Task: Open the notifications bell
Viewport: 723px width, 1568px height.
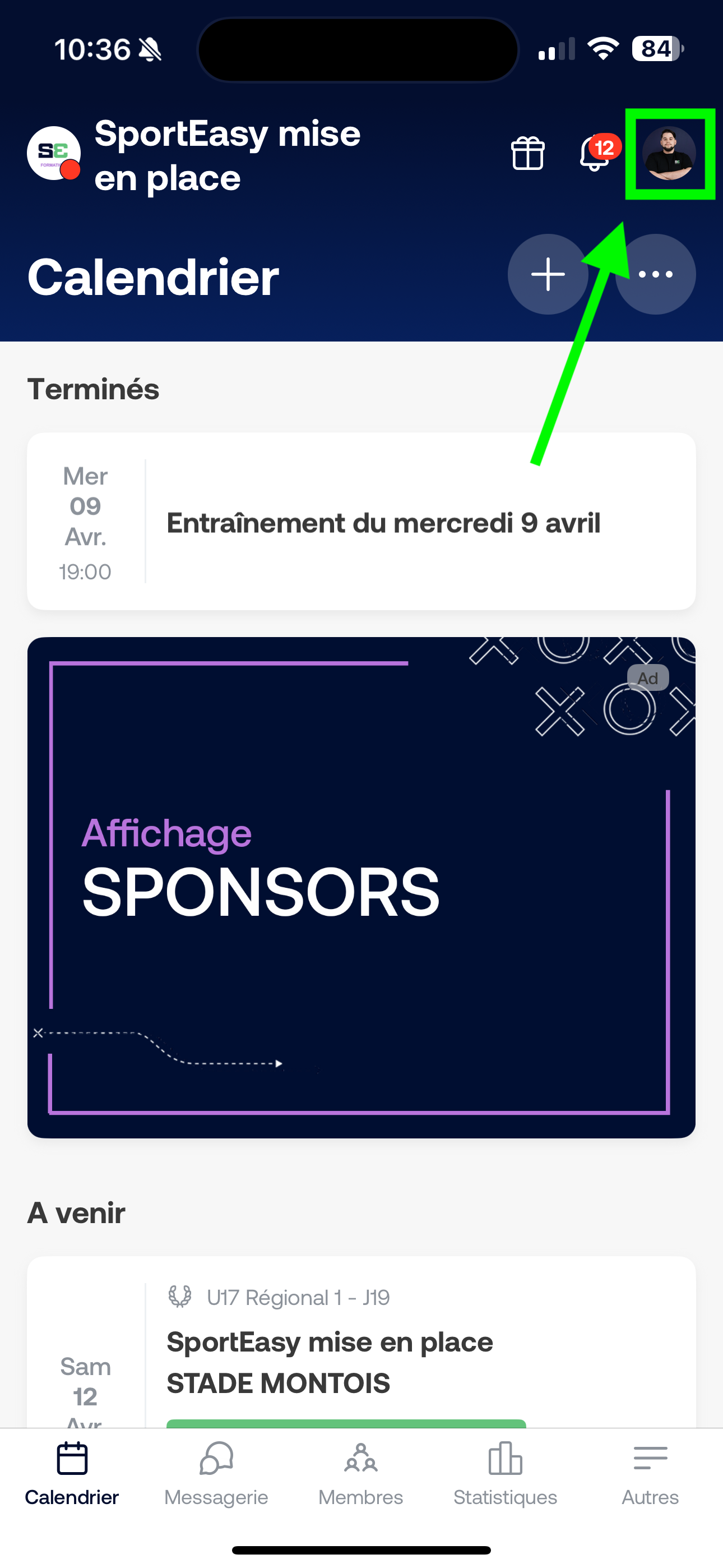Action: [595, 154]
